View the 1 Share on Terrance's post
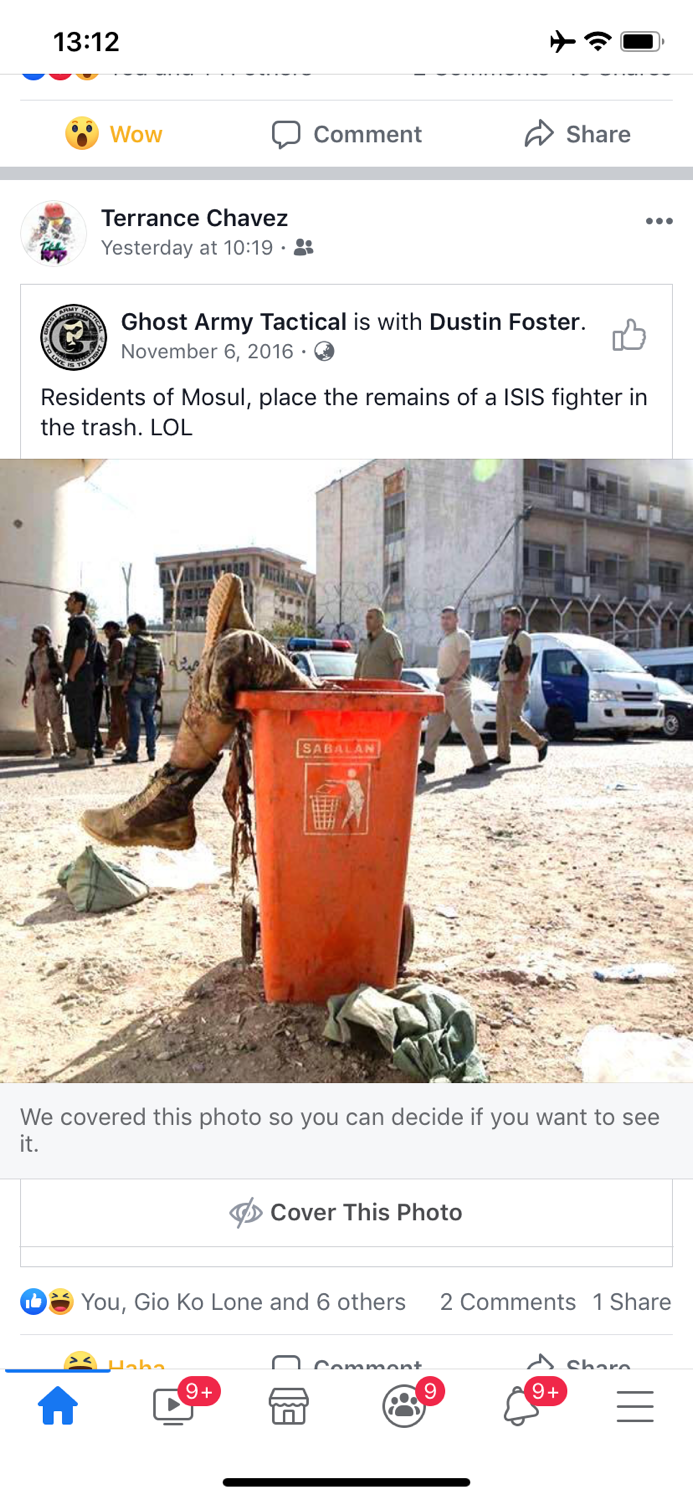This screenshot has width=693, height=1500. click(x=631, y=1302)
